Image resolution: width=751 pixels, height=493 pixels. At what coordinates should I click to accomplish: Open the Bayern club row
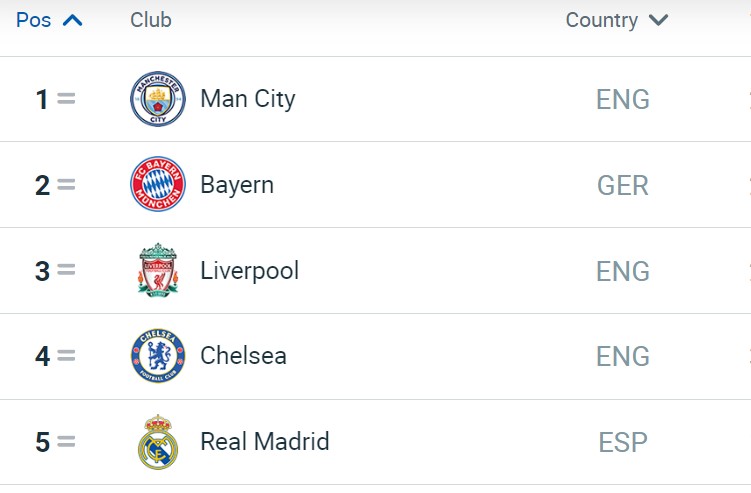click(x=236, y=185)
